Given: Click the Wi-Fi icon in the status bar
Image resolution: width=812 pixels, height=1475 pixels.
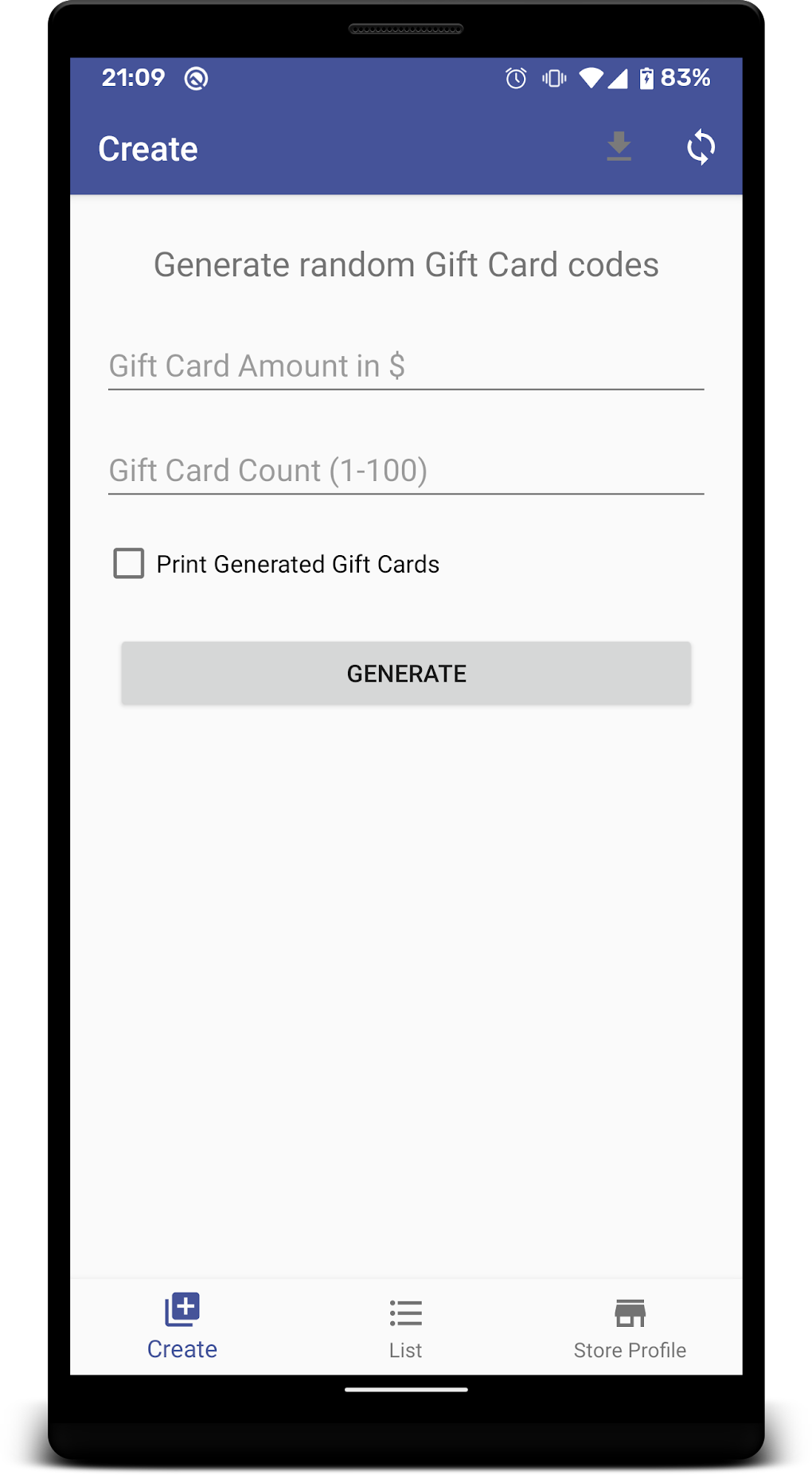Looking at the screenshot, I should point(591,77).
